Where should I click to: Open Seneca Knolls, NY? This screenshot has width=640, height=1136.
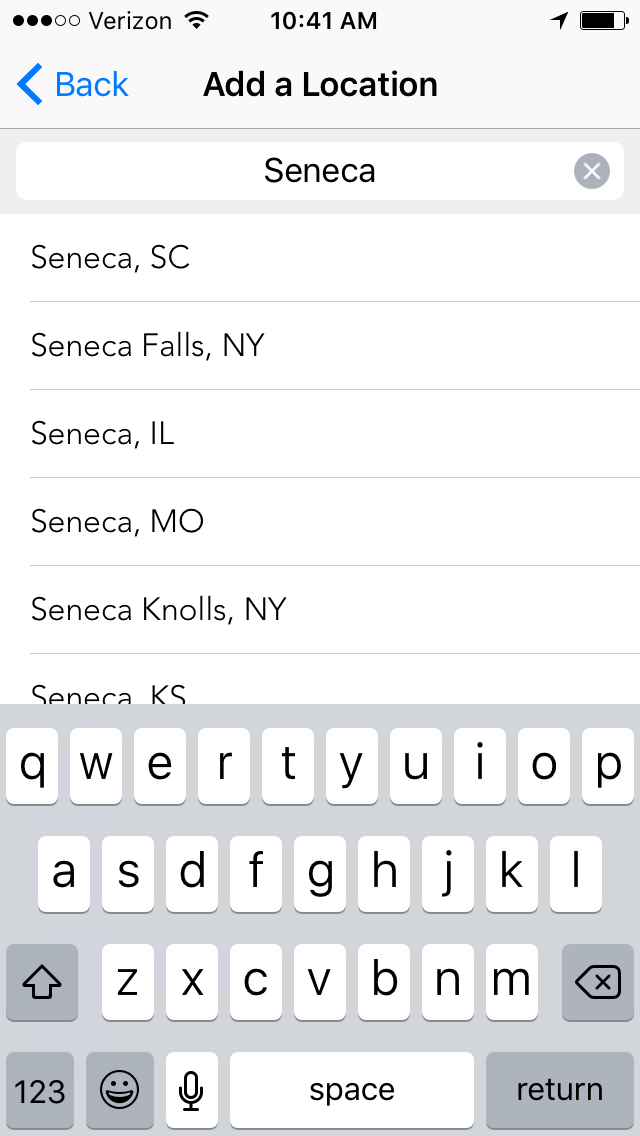[320, 609]
